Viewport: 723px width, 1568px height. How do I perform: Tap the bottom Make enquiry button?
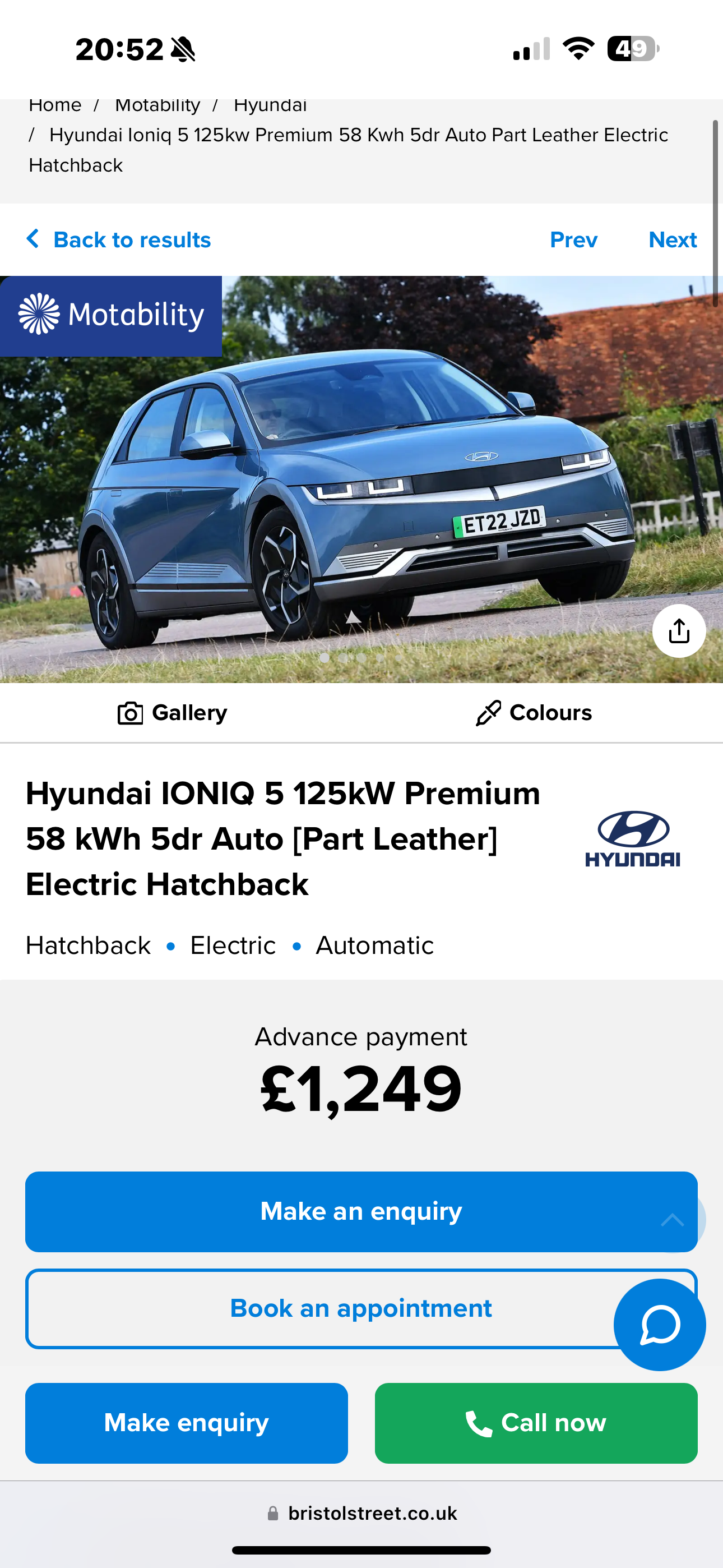point(186,1423)
